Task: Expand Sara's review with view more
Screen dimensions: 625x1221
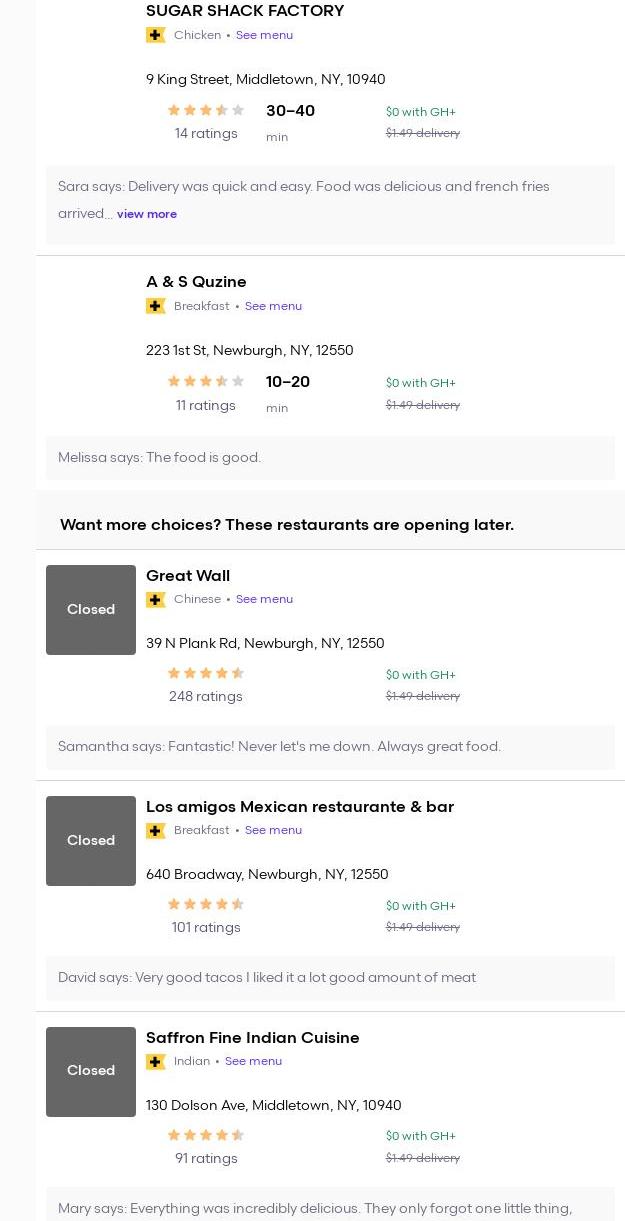Action: (147, 214)
